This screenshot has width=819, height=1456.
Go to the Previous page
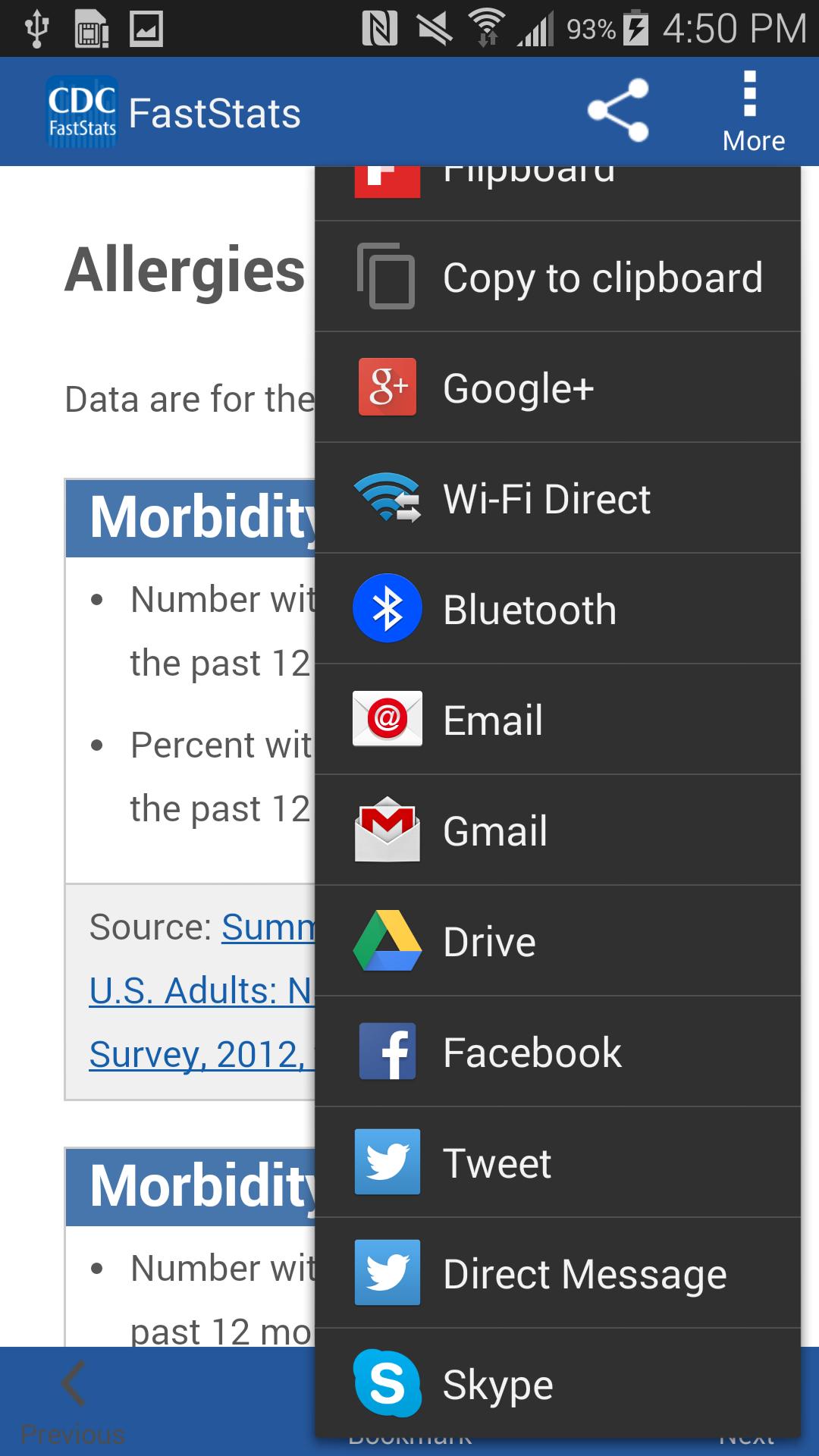73,1401
